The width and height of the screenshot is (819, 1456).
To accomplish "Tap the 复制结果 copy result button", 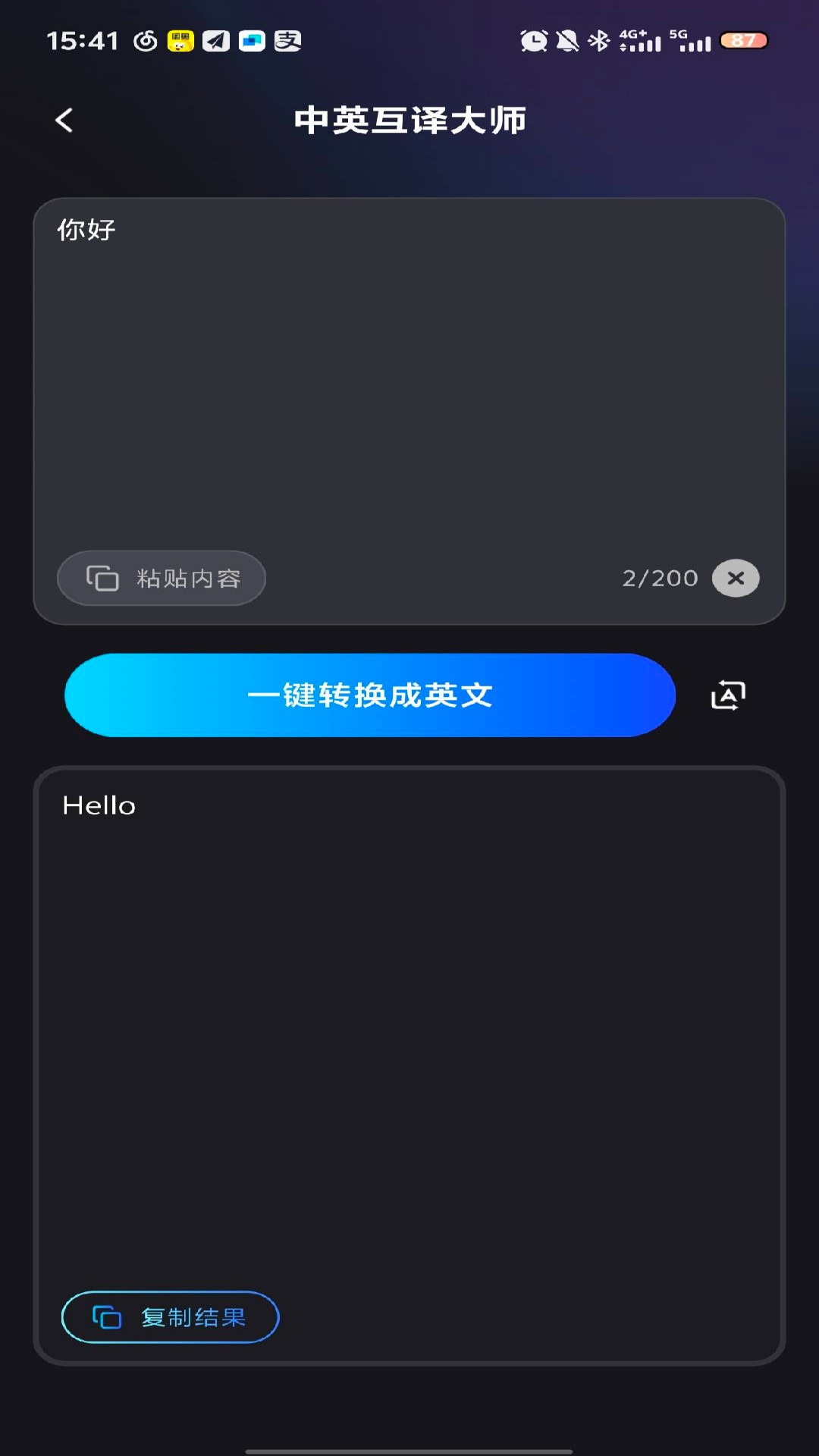I will tap(170, 1317).
